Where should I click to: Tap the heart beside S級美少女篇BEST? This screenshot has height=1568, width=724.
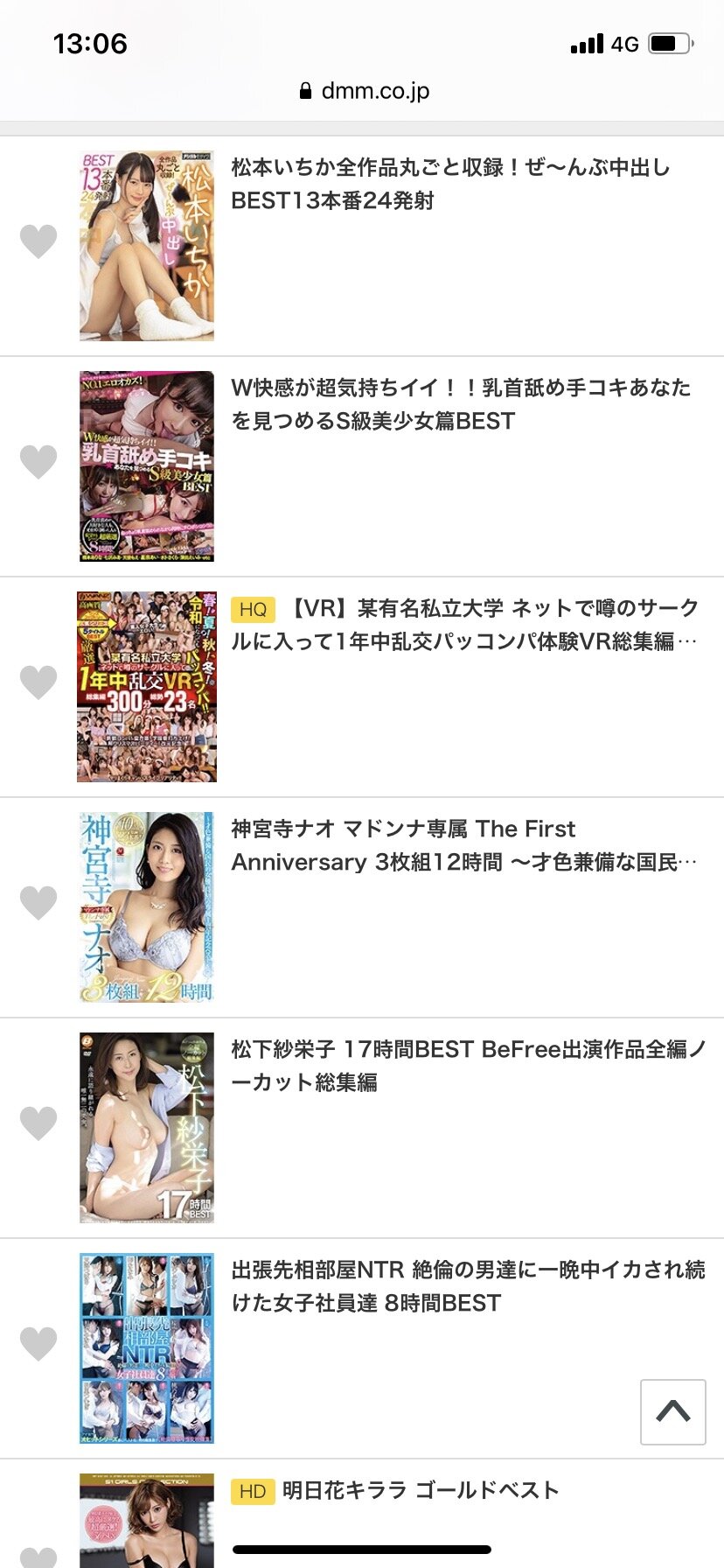(x=38, y=461)
